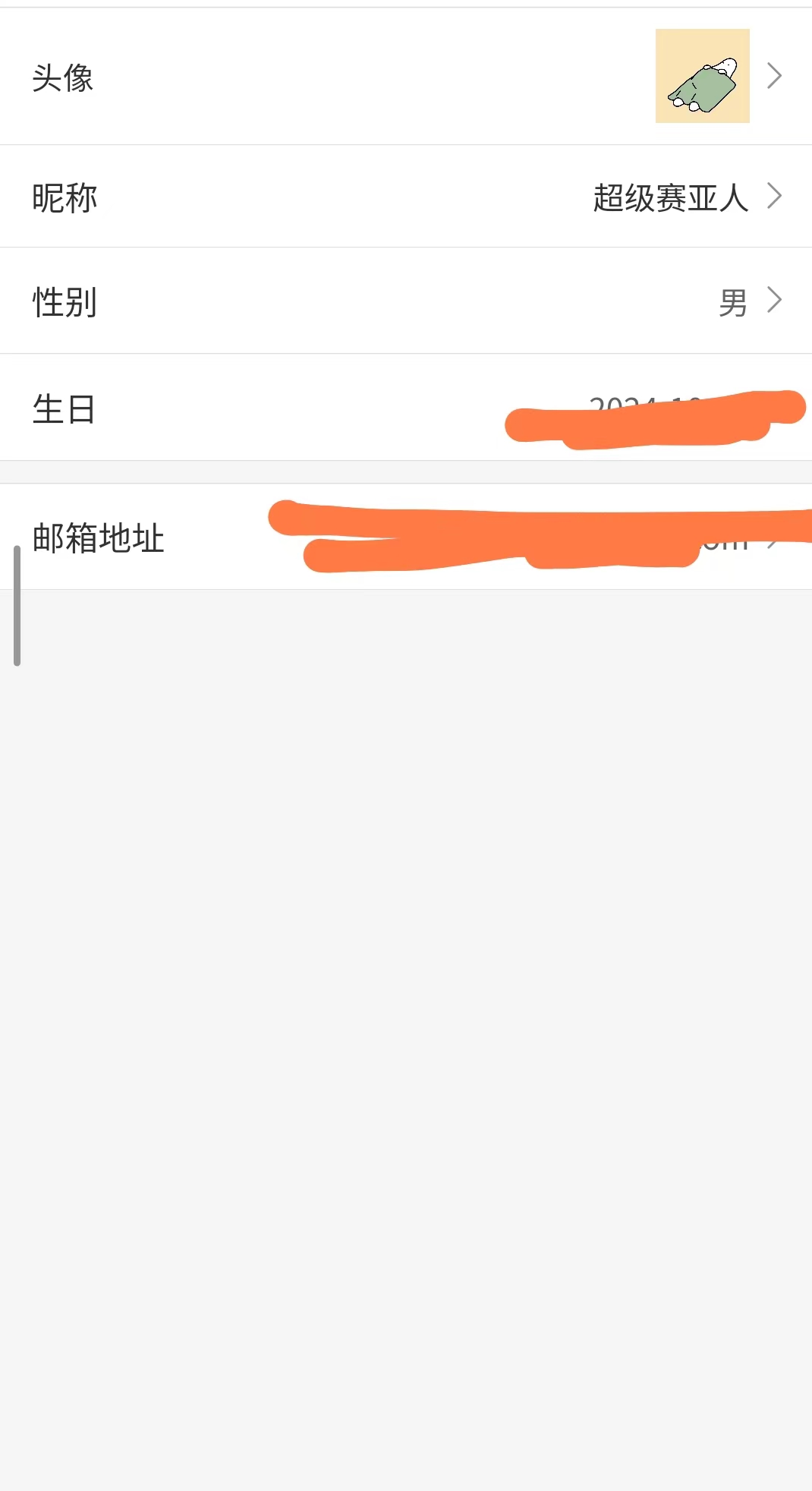This screenshot has width=812, height=1491.
Task: Open the 头像 avatar row
Action: (406, 77)
